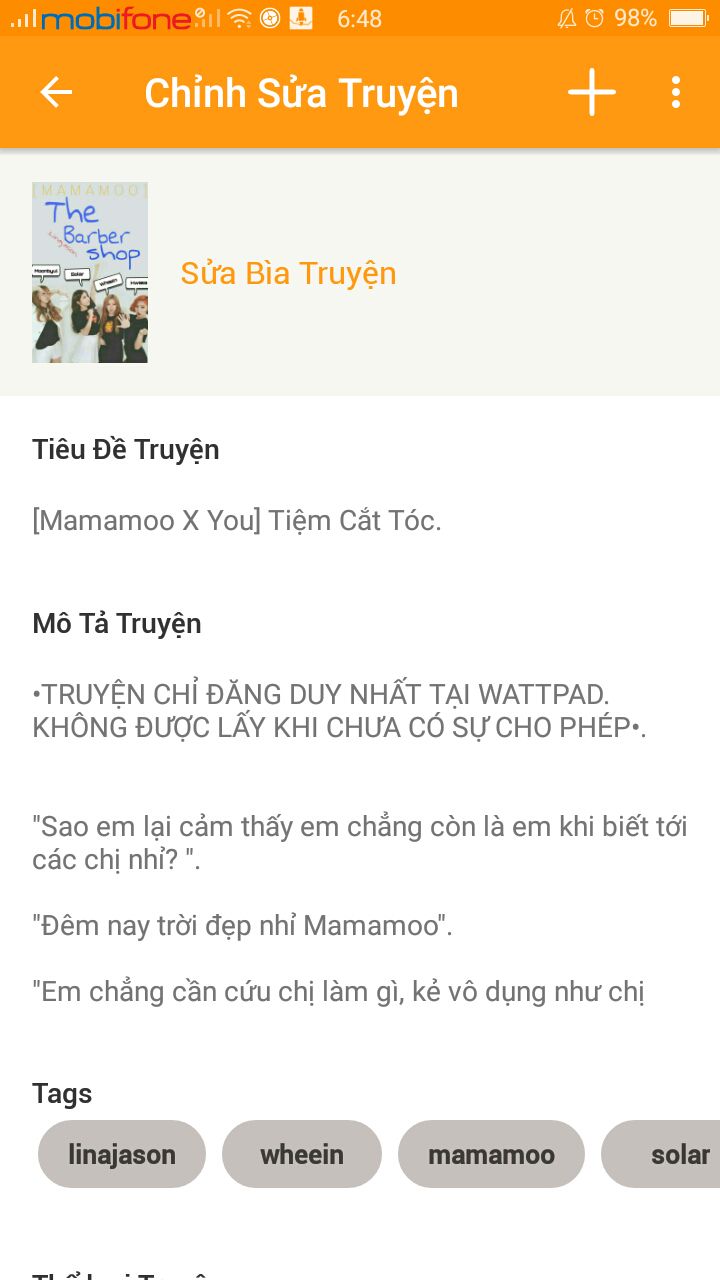Viewport: 720px width, 1280px height.
Task: Tap the plus icon to add a part
Action: click(x=591, y=93)
